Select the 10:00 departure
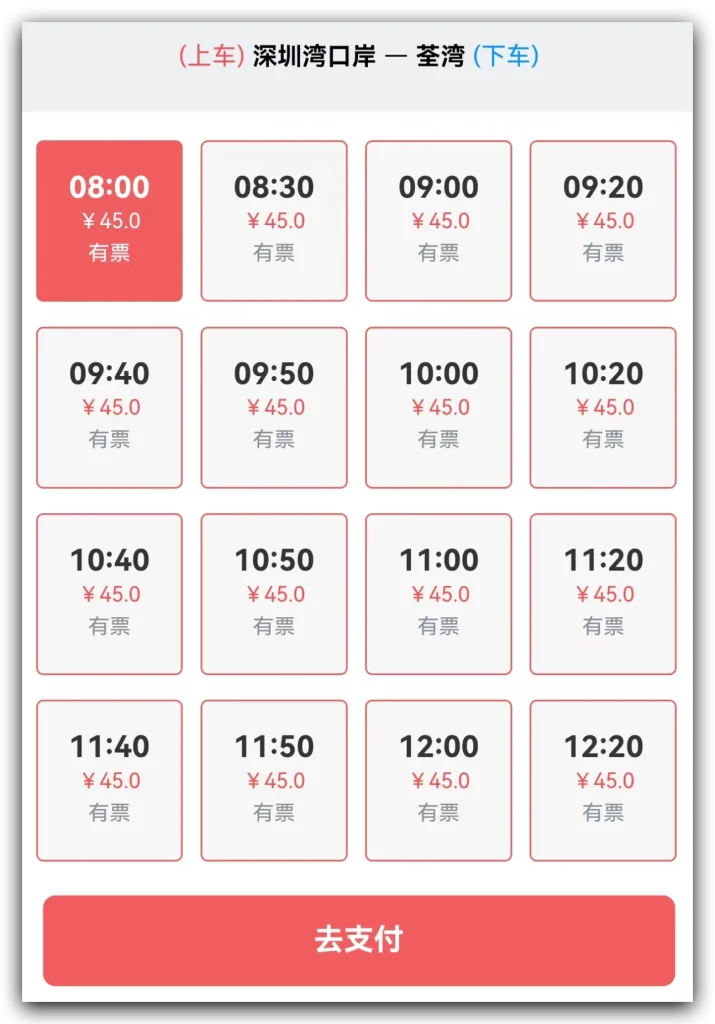Viewport: 715px width, 1024px height. click(438, 407)
